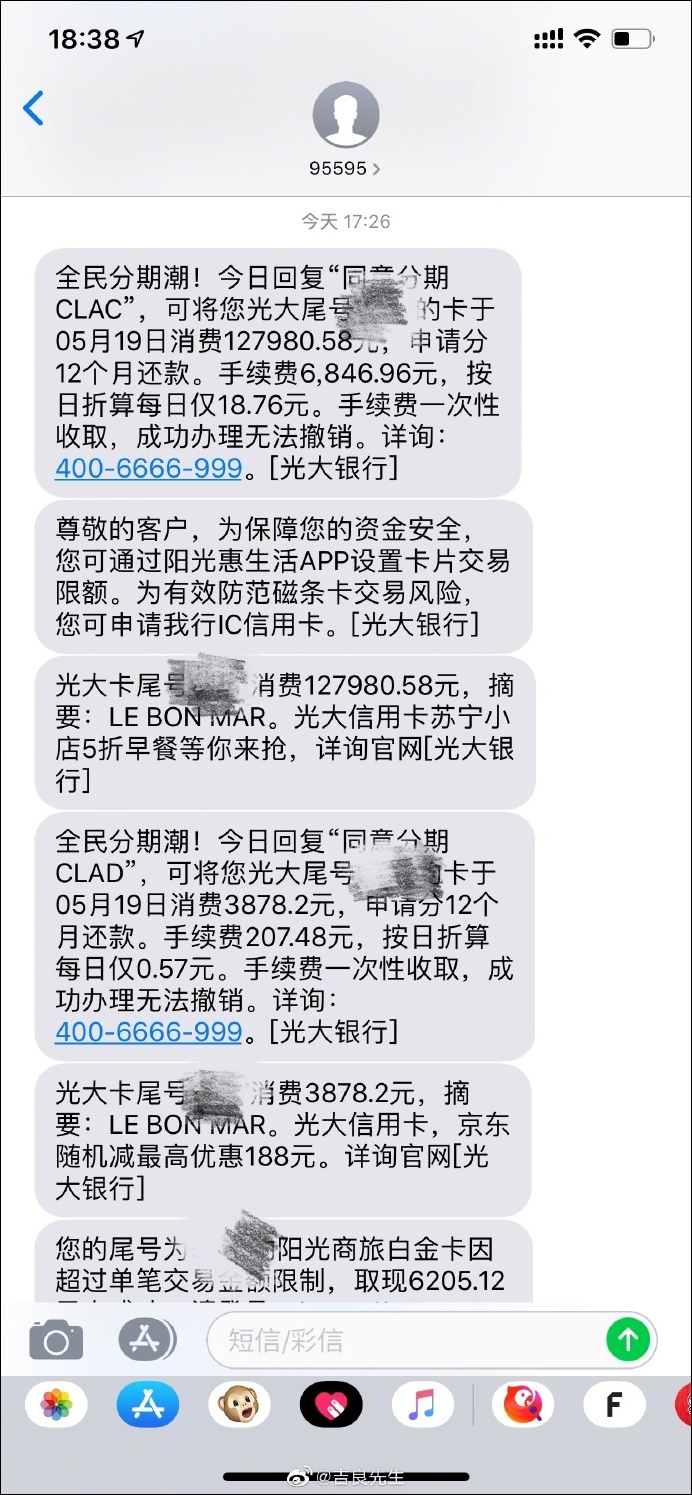Focus the 短信/彩信 message input field
The width and height of the screenshot is (692, 1495).
pos(410,1340)
